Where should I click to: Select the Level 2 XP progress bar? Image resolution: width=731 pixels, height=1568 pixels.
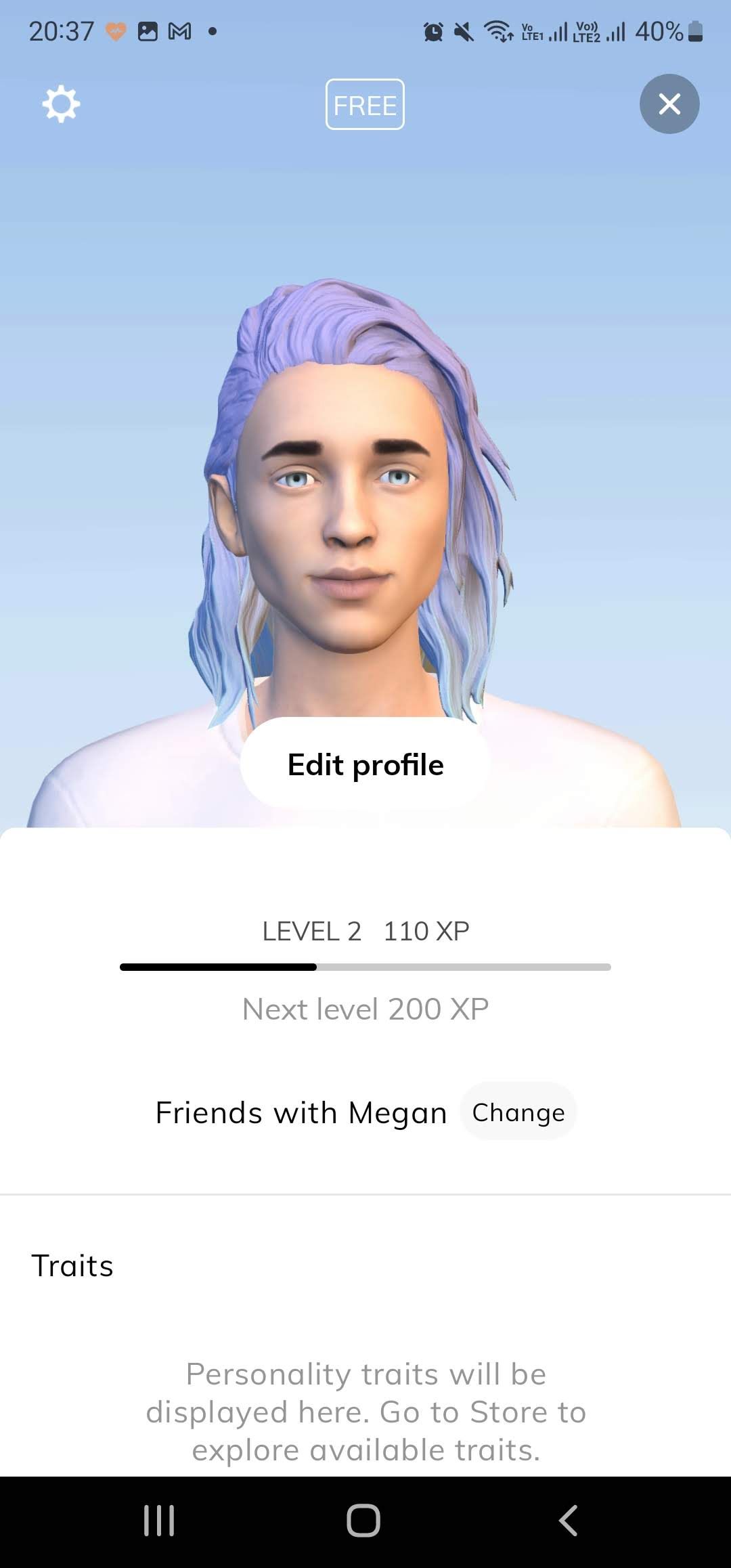365,967
